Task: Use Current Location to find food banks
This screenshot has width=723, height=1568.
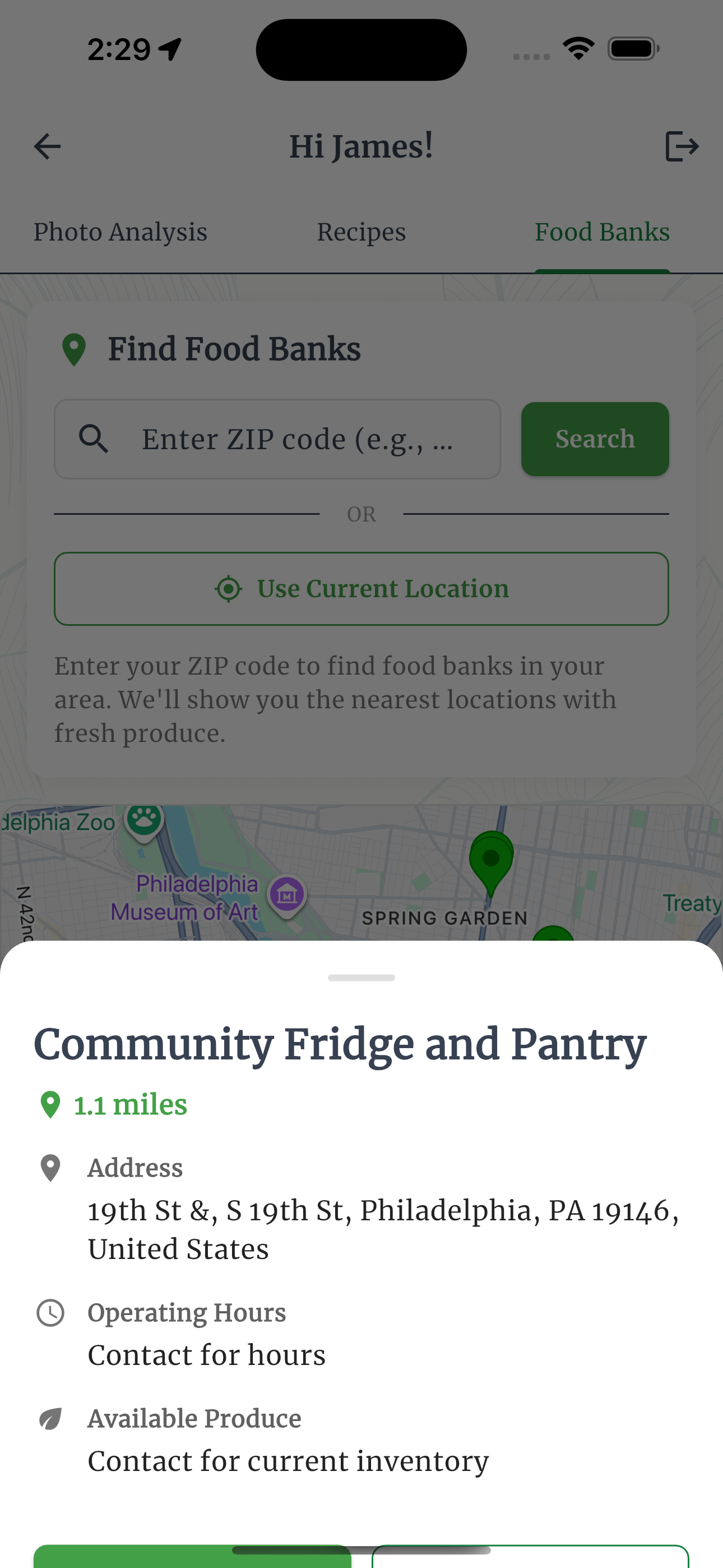Action: click(x=361, y=589)
